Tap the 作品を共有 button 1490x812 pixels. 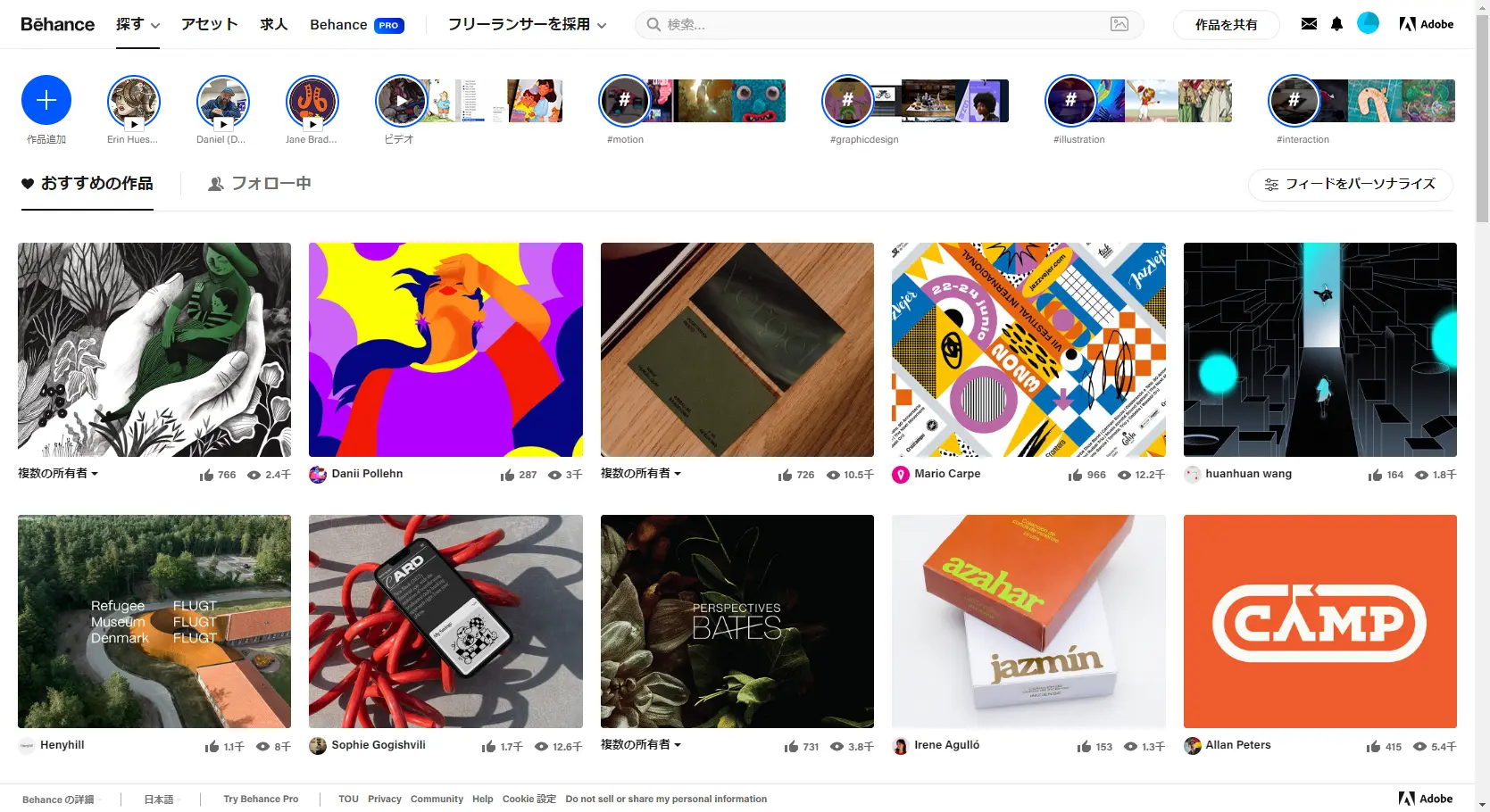(1226, 24)
